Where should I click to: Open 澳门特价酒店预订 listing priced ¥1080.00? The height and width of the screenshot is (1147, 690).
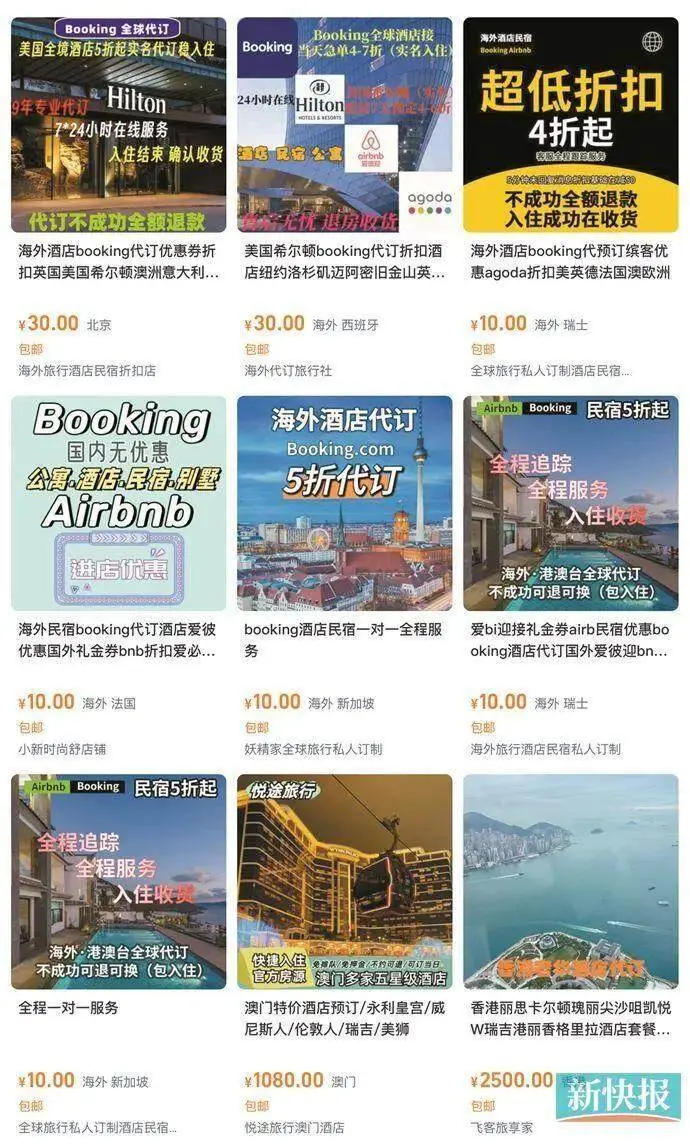click(344, 881)
